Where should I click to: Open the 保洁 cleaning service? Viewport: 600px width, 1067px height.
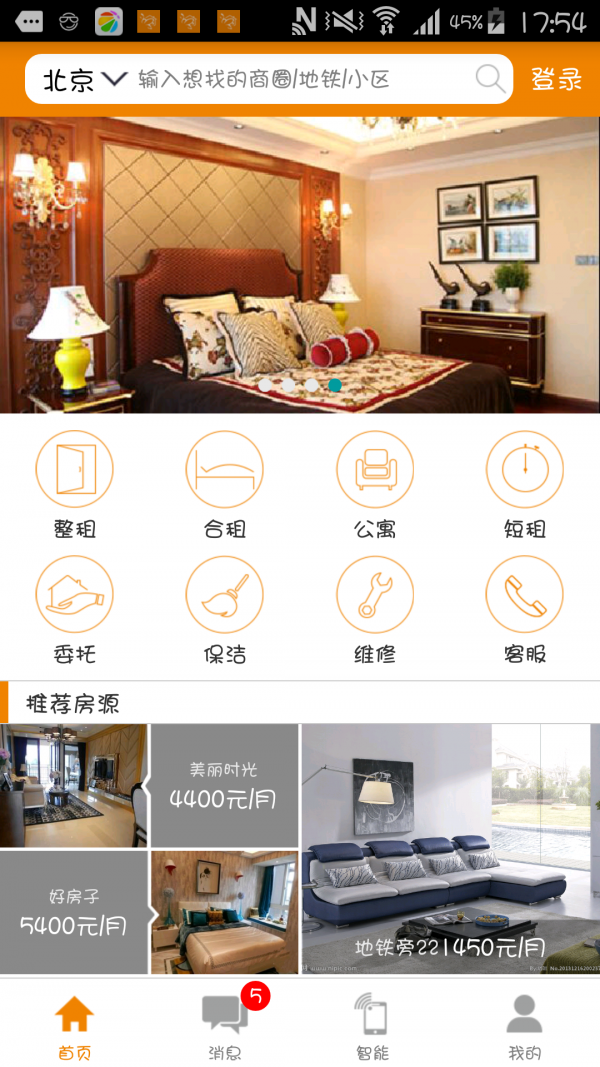(x=225, y=610)
